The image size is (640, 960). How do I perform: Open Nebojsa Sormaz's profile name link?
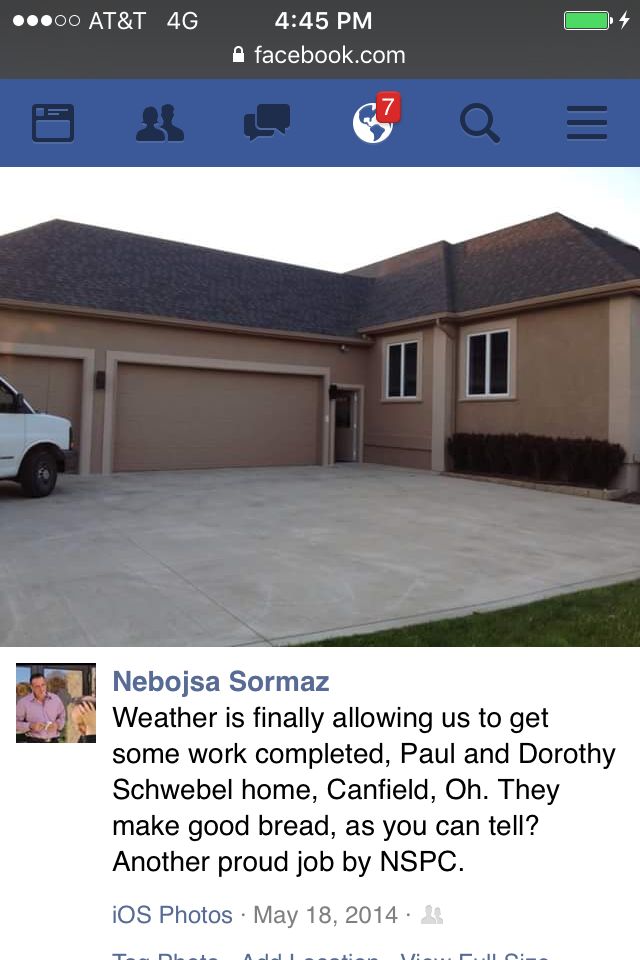click(x=221, y=682)
